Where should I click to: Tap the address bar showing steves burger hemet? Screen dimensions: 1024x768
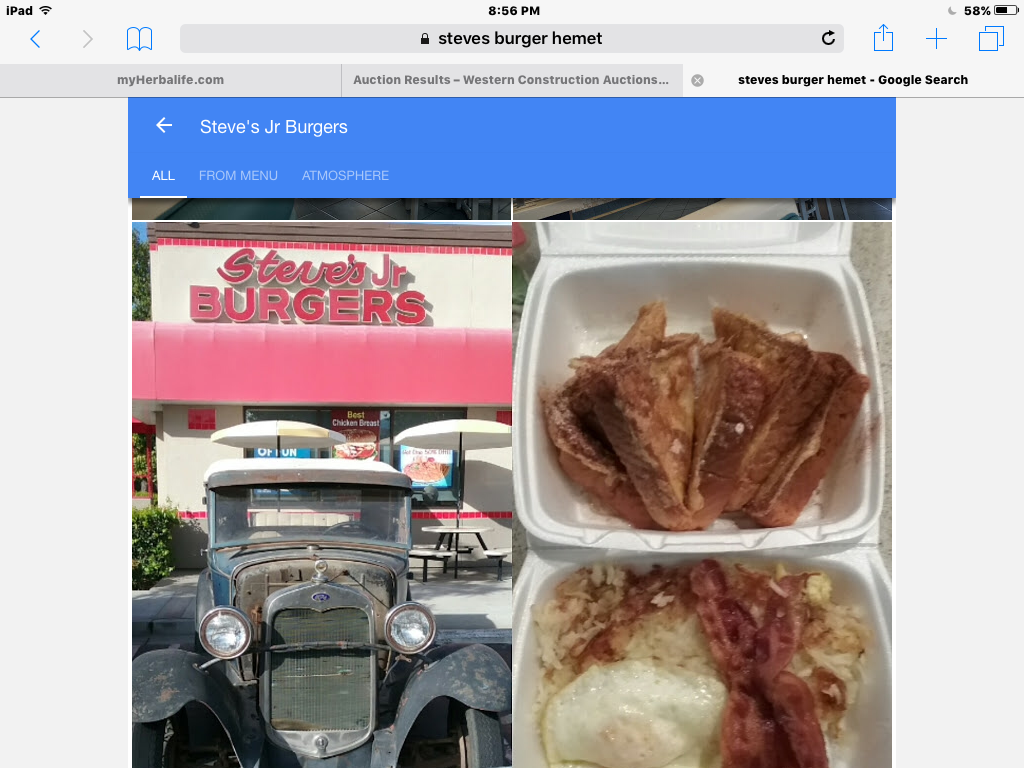(x=510, y=39)
